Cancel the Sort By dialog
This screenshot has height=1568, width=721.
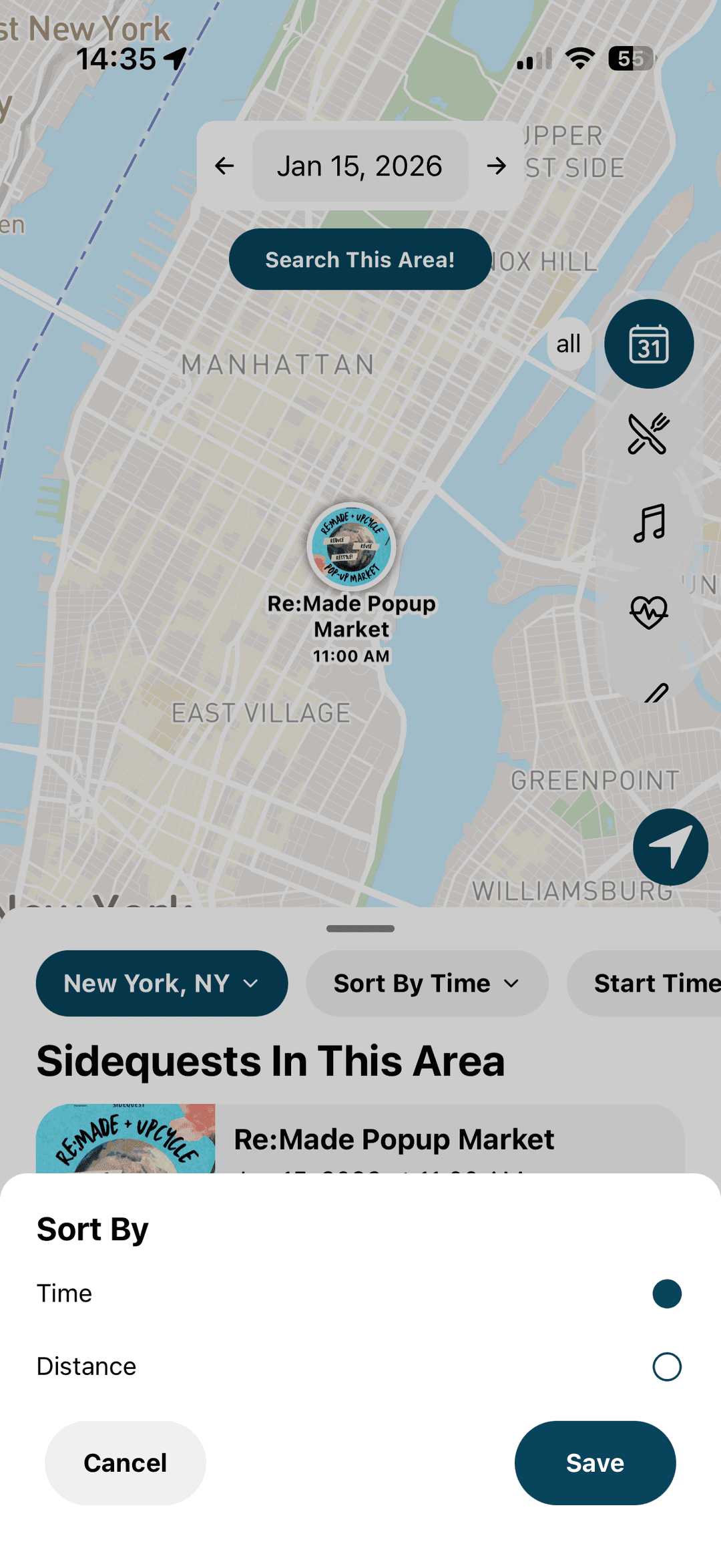tap(126, 1462)
